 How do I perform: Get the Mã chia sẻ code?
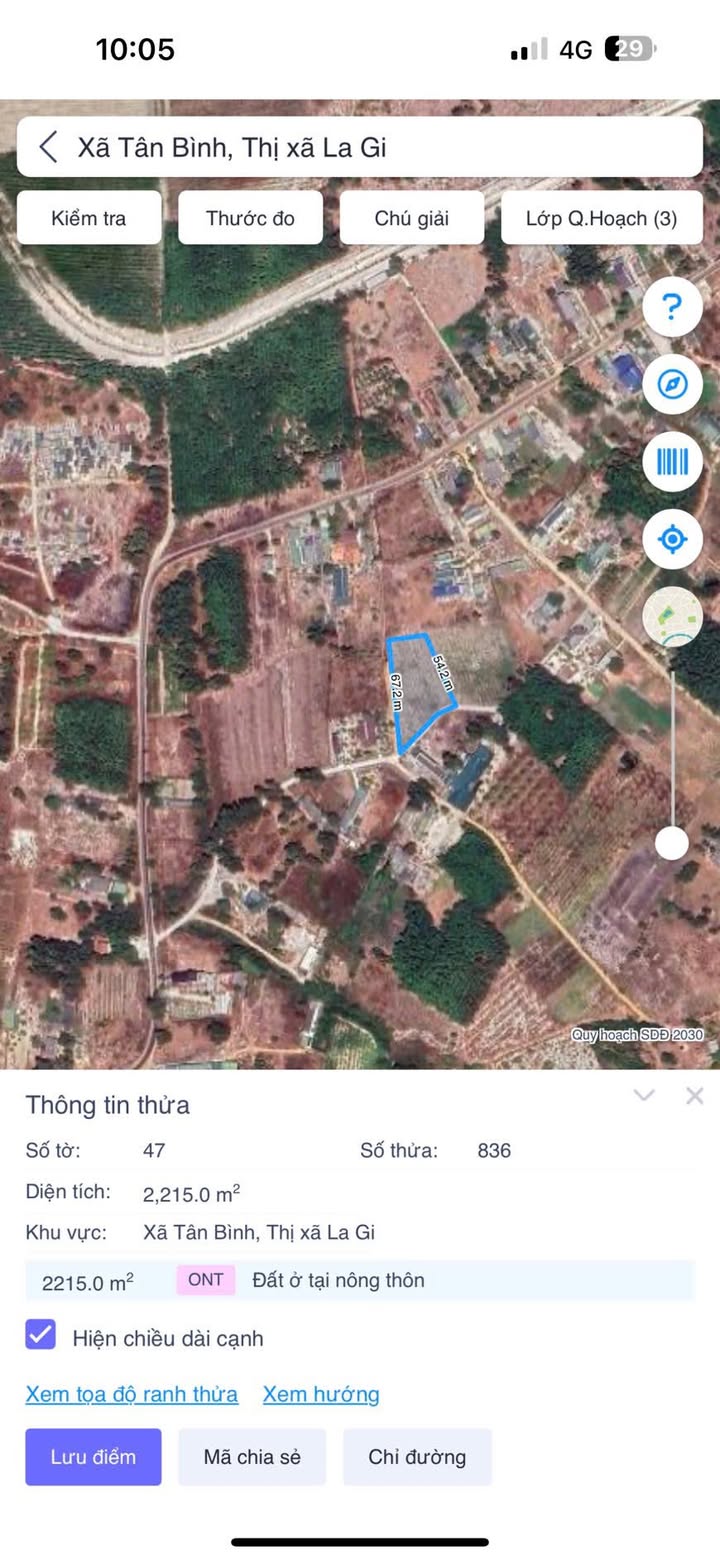(x=252, y=1457)
